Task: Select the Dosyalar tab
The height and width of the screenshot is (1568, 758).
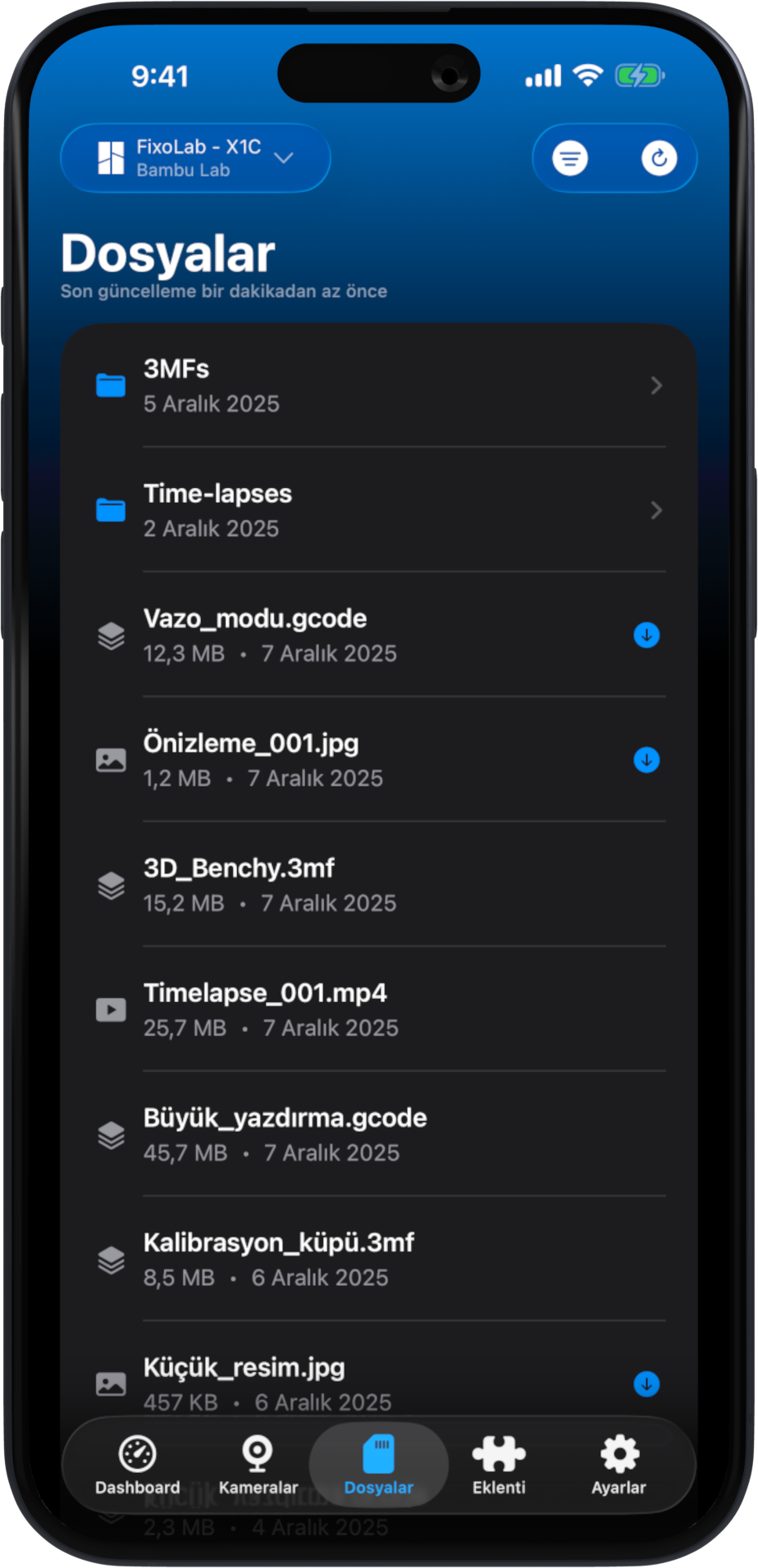Action: [x=378, y=1465]
